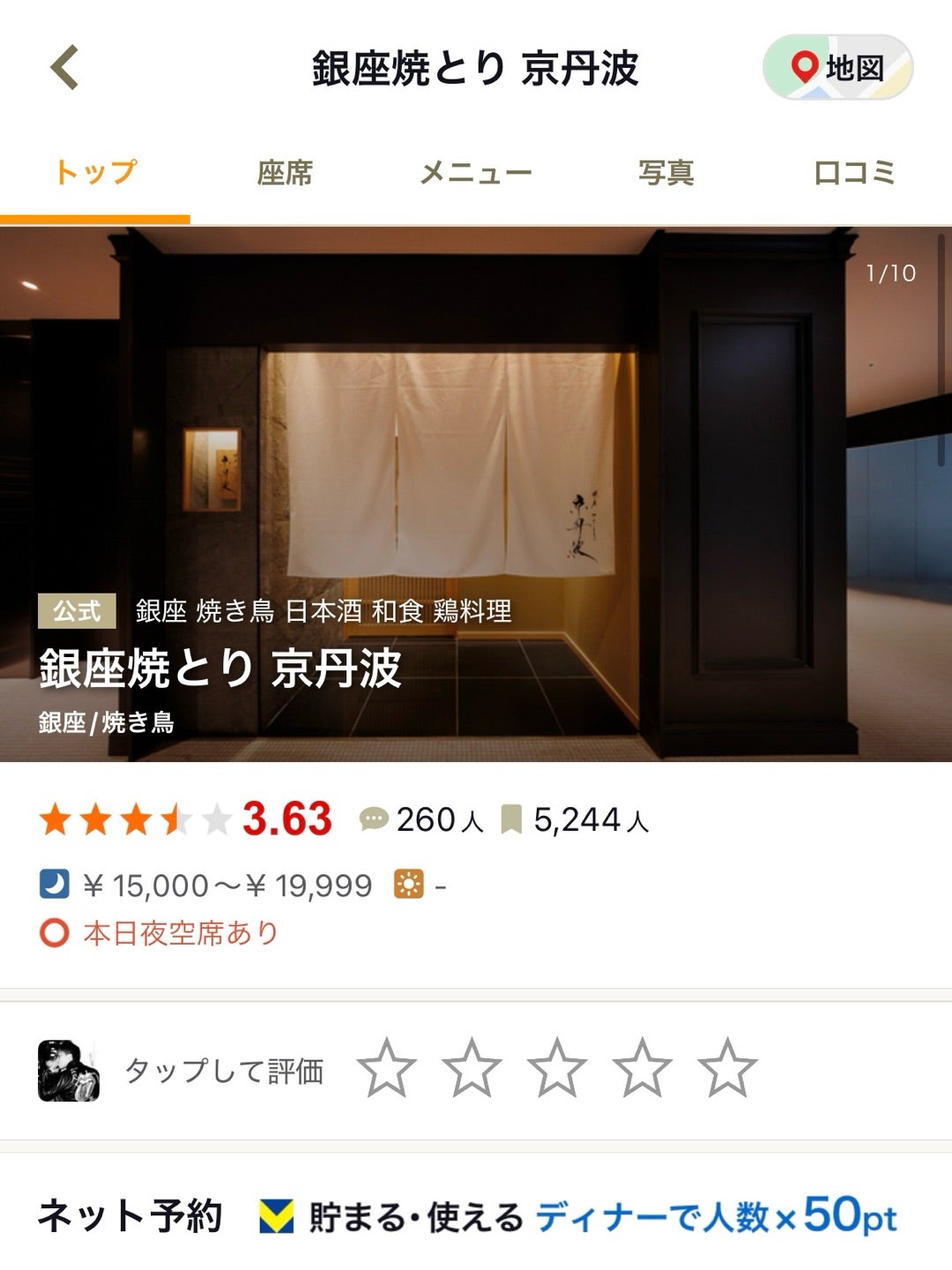Viewport: 952px width, 1270px height.
Task: View the 260人 review count
Action: coord(423,820)
